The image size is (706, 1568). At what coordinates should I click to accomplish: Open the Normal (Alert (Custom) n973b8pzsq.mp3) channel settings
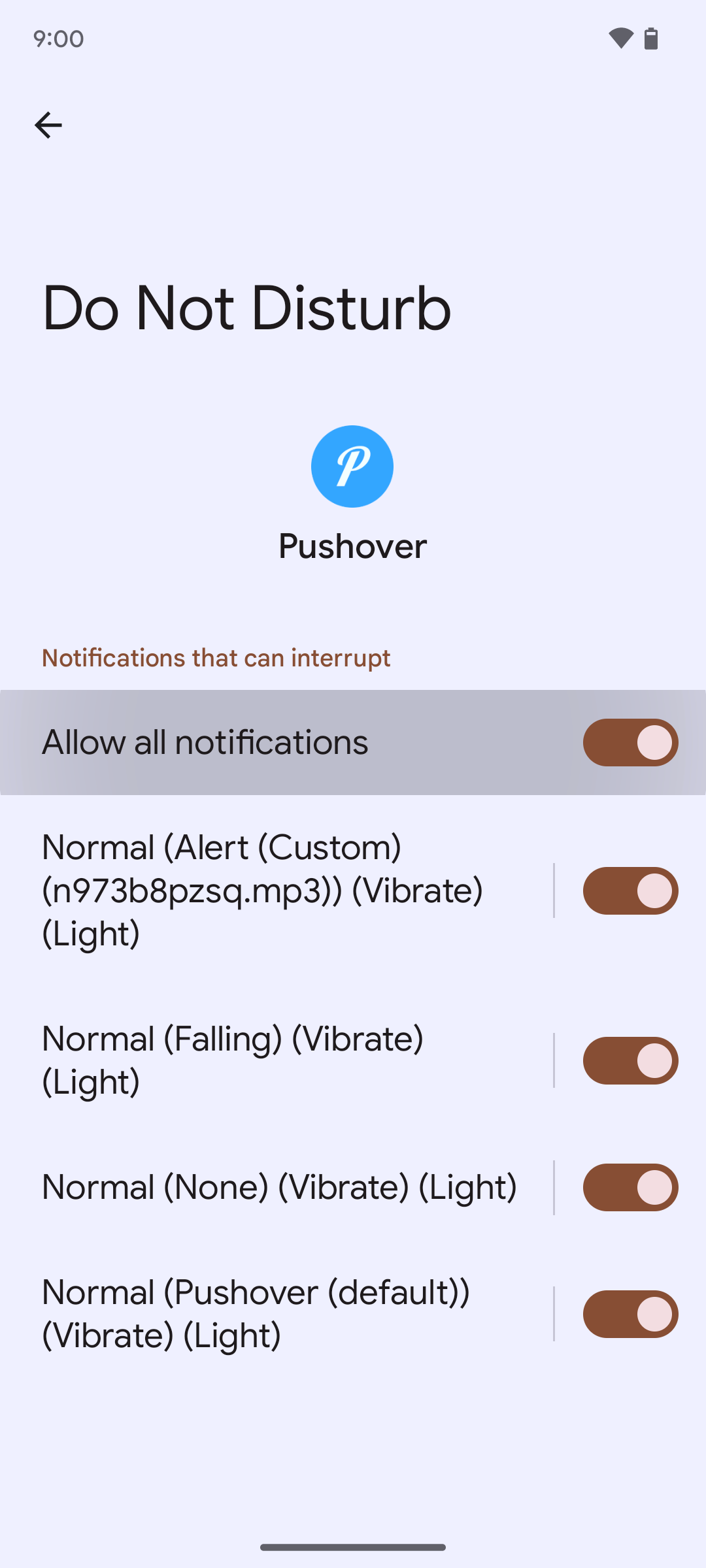[275, 890]
